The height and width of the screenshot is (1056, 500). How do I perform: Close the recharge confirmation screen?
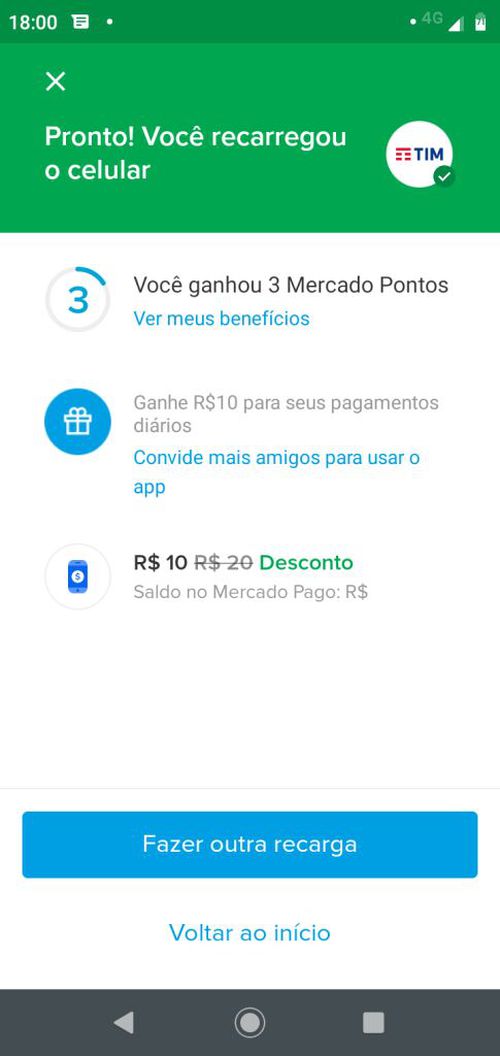pos(55,81)
